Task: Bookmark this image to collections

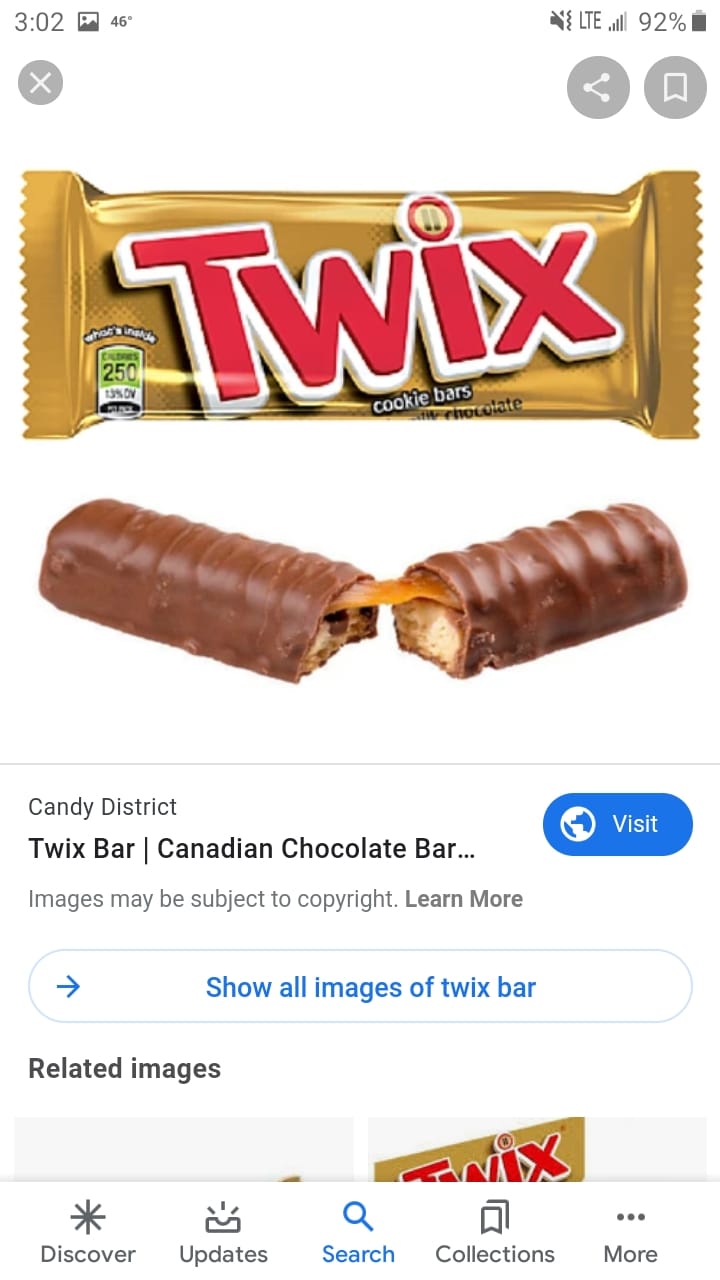Action: coord(675,88)
